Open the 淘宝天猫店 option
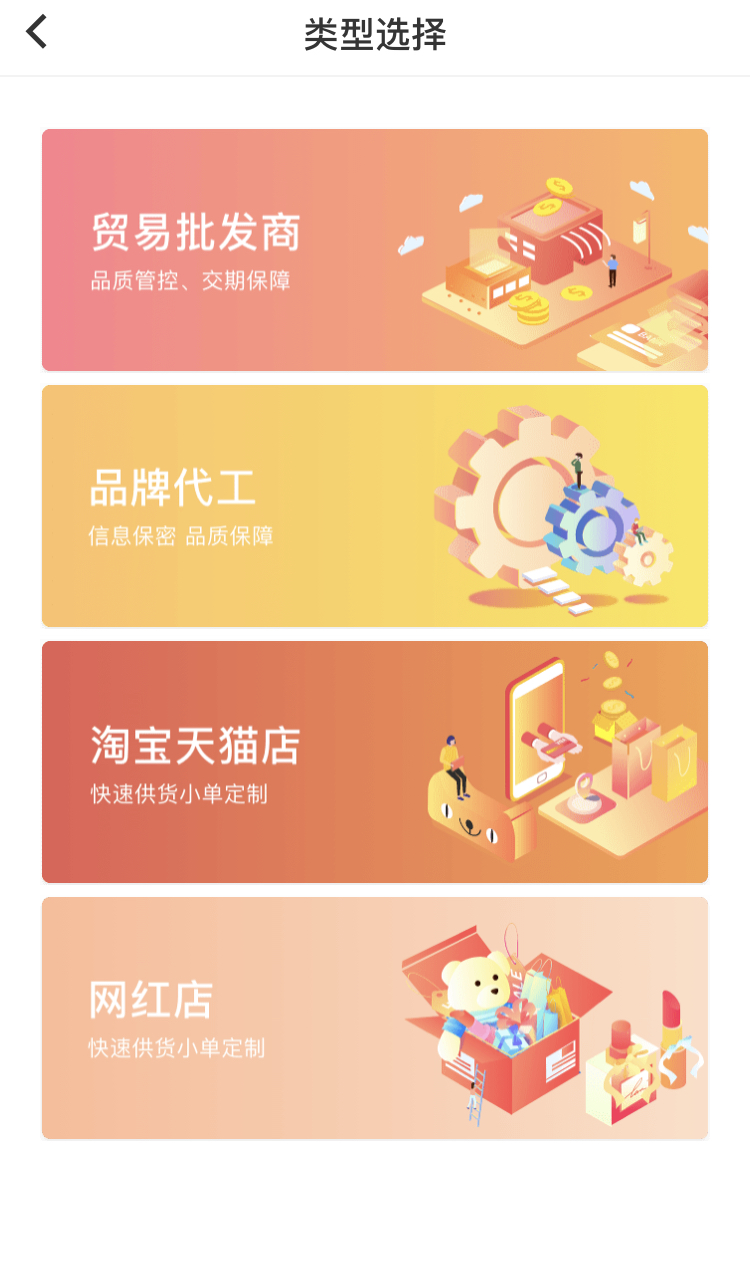The height and width of the screenshot is (1283, 750). [375, 762]
